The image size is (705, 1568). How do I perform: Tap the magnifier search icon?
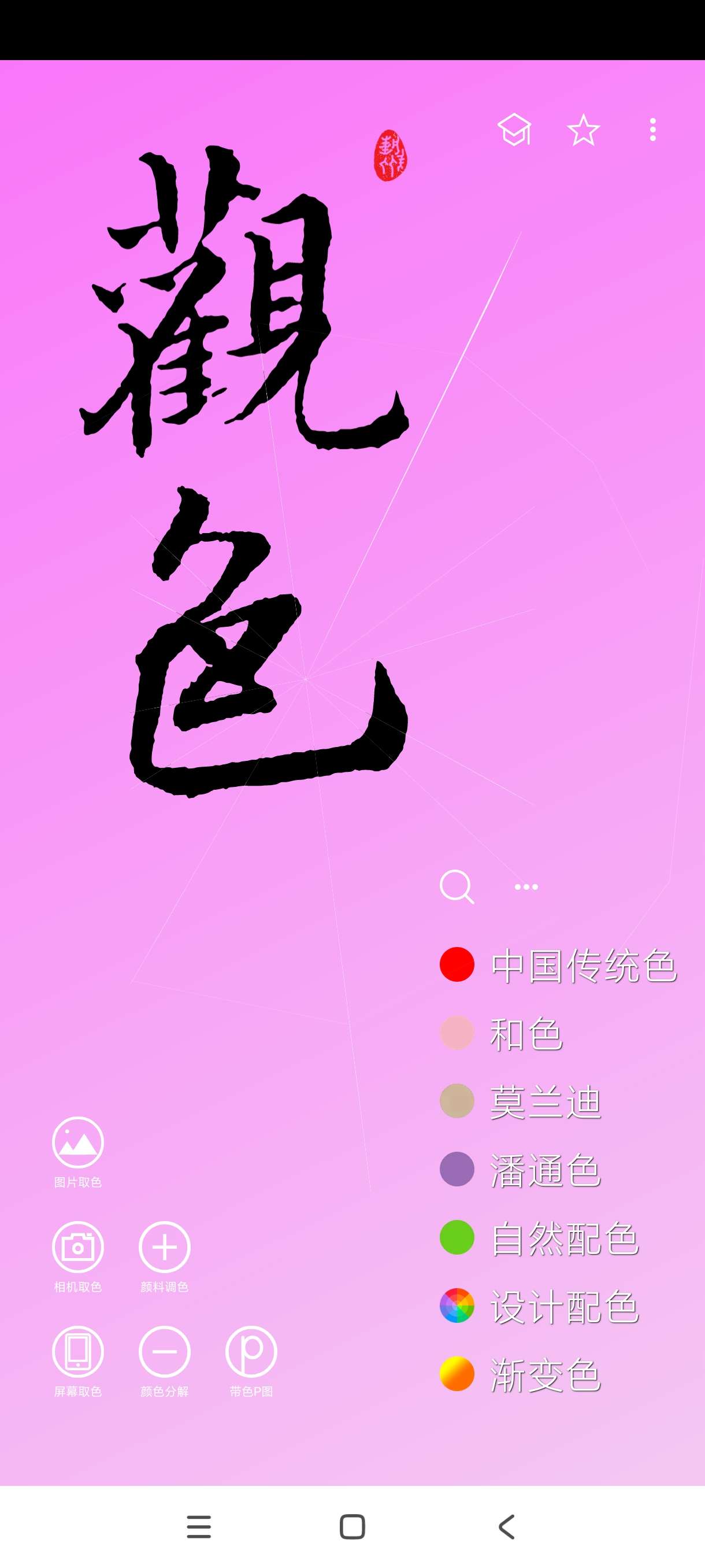457,886
